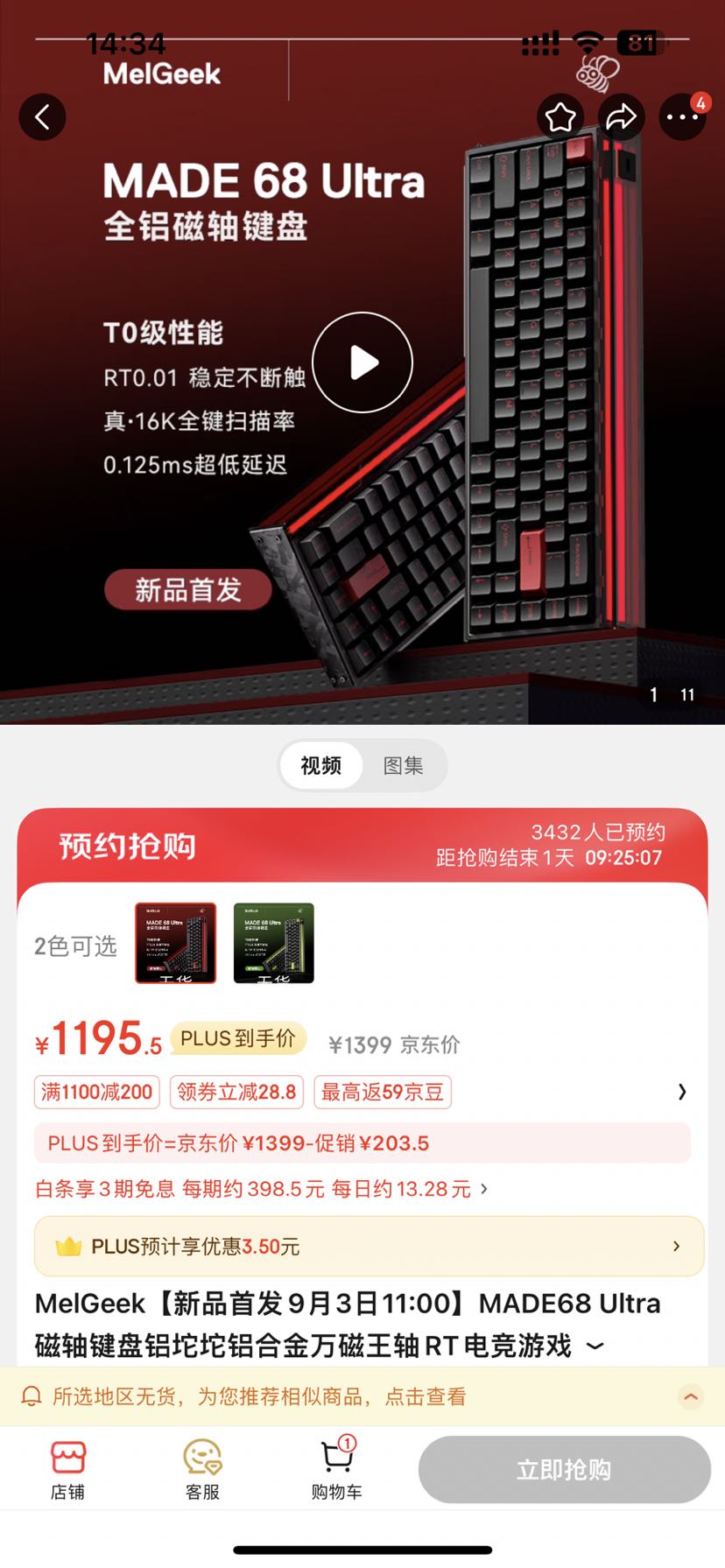Play the product video
This screenshot has width=725, height=1568.
[x=362, y=362]
